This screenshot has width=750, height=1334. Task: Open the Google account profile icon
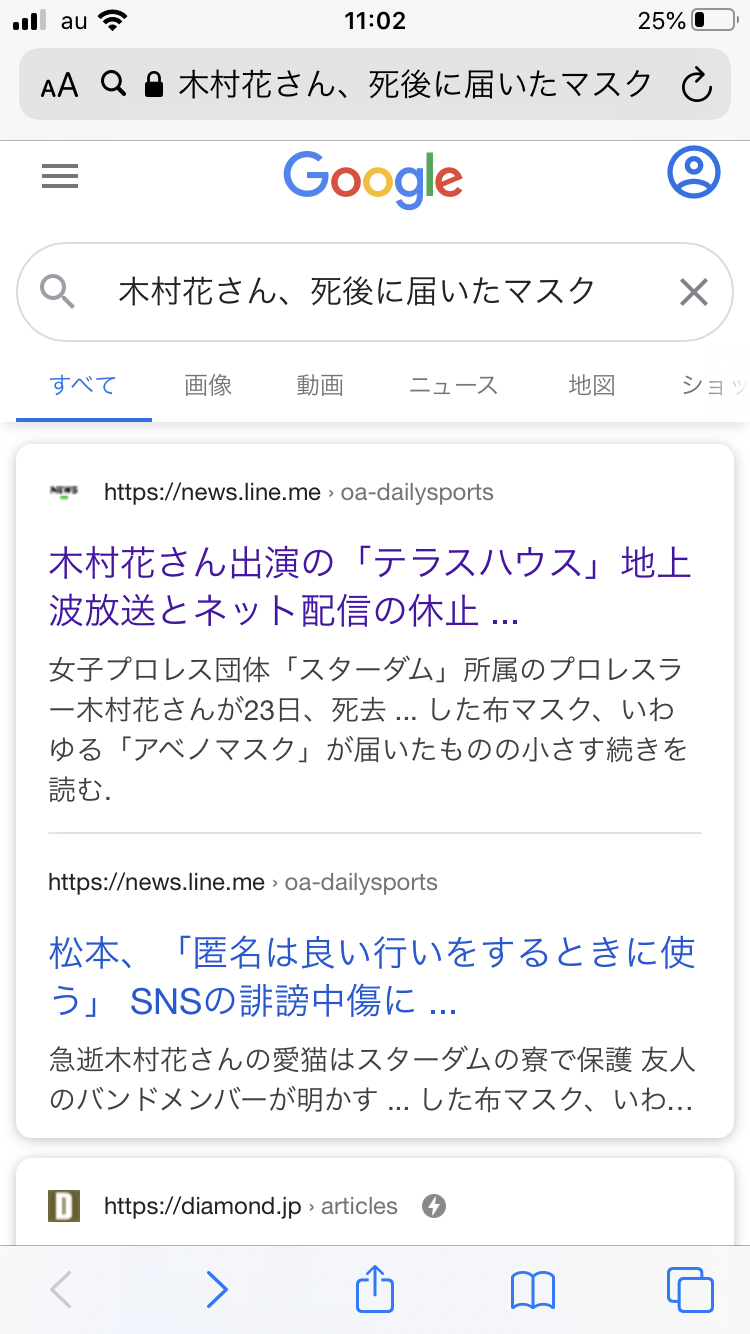coord(693,173)
